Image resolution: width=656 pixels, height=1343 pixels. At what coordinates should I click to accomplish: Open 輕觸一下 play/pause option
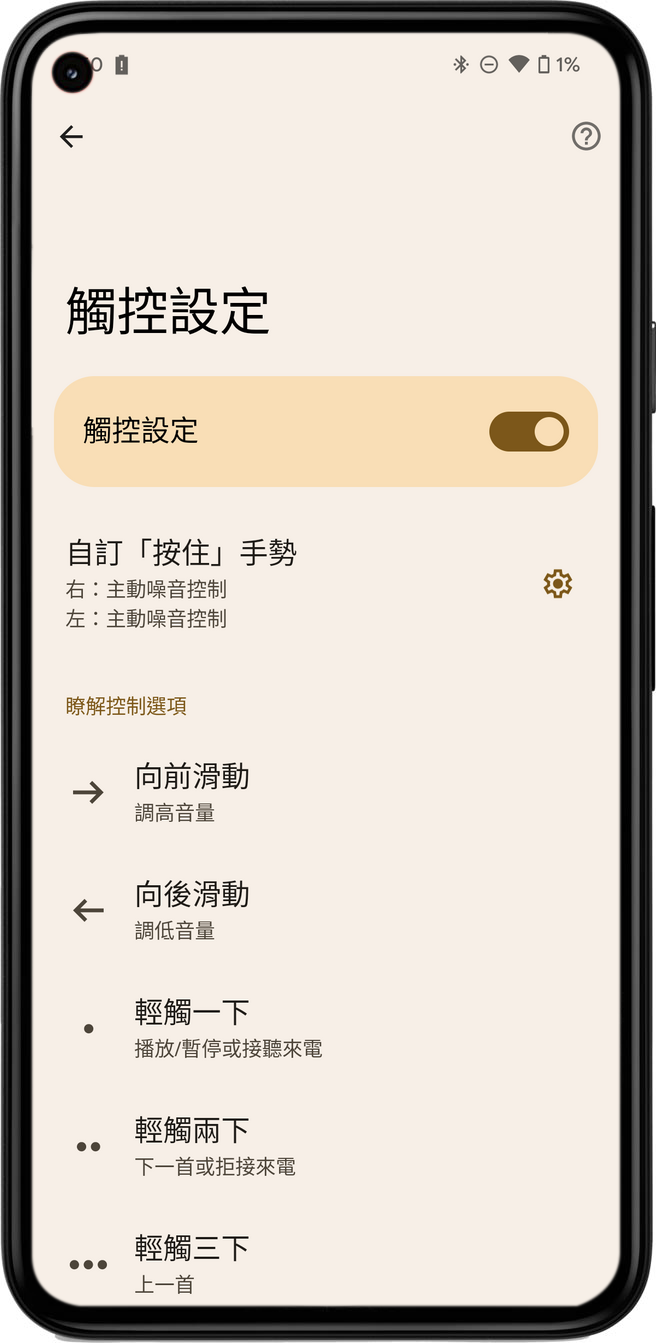click(228, 1028)
